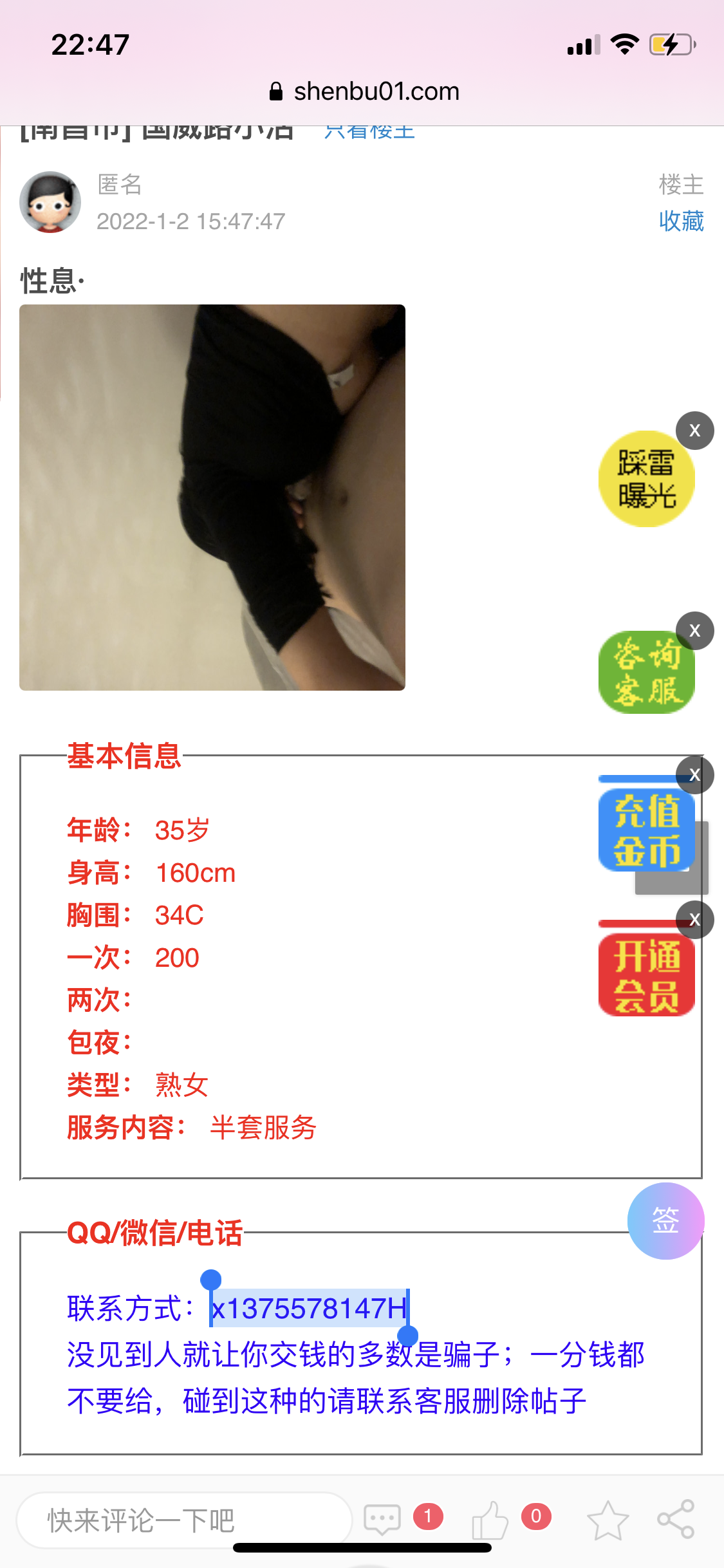Tap the 快来评论一下吧 comment field

183,1520
